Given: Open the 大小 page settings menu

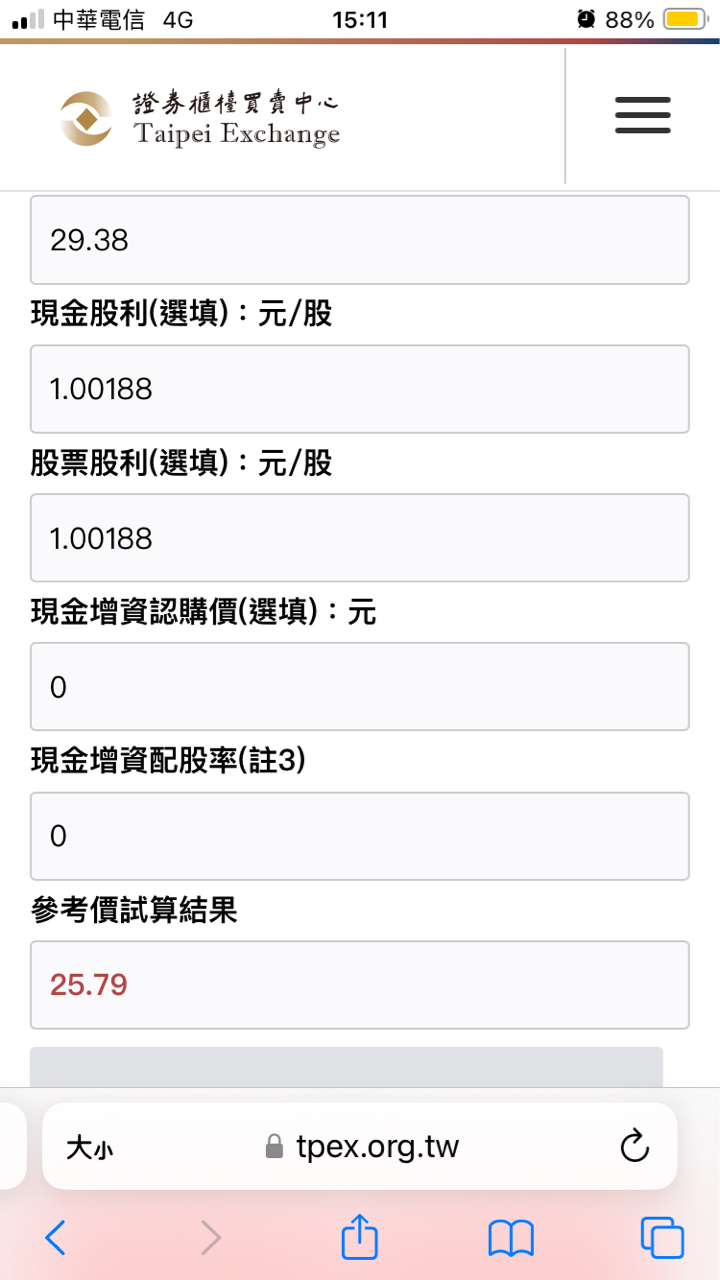Looking at the screenshot, I should coord(90,1147).
